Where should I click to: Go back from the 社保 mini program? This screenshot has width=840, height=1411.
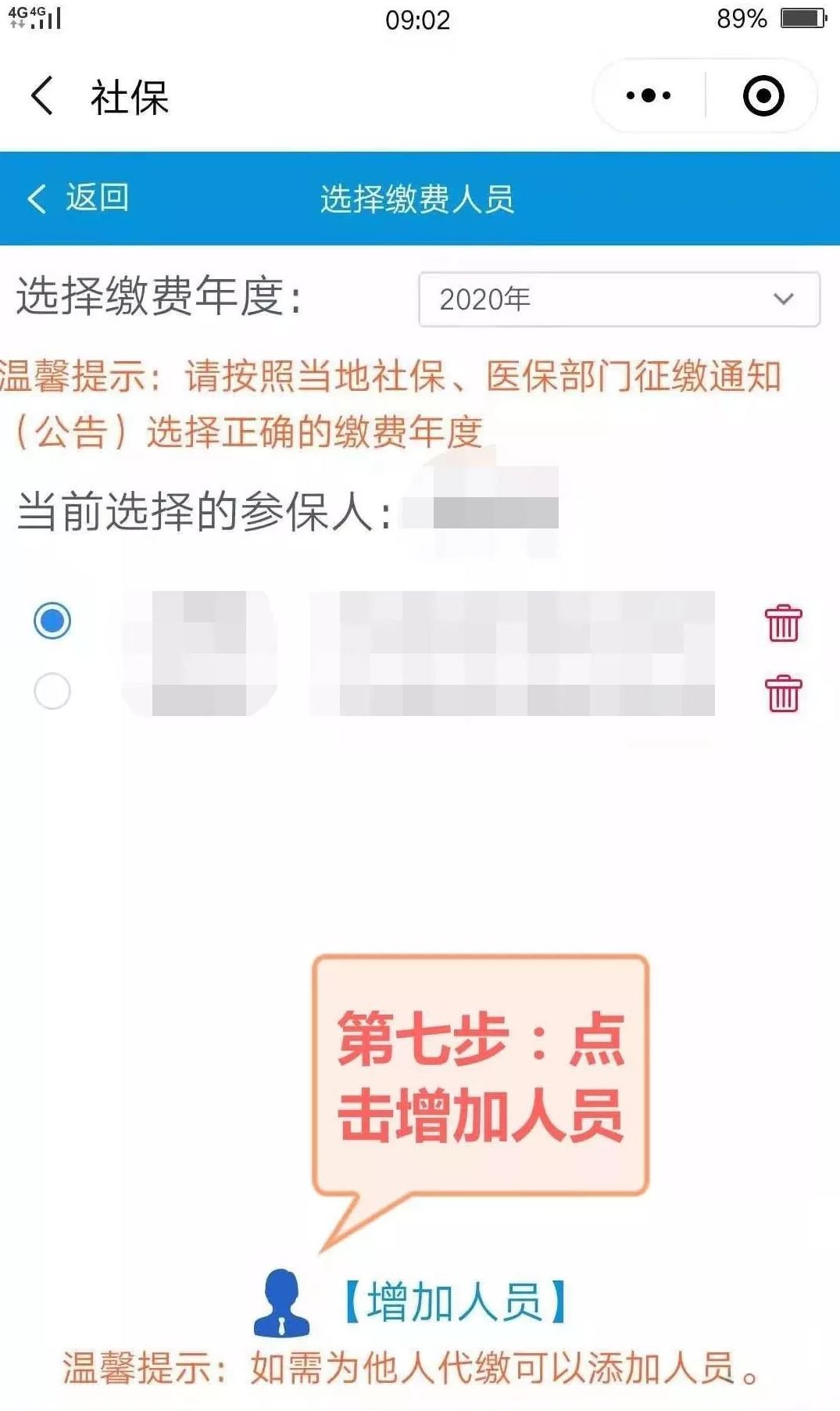click(x=43, y=96)
